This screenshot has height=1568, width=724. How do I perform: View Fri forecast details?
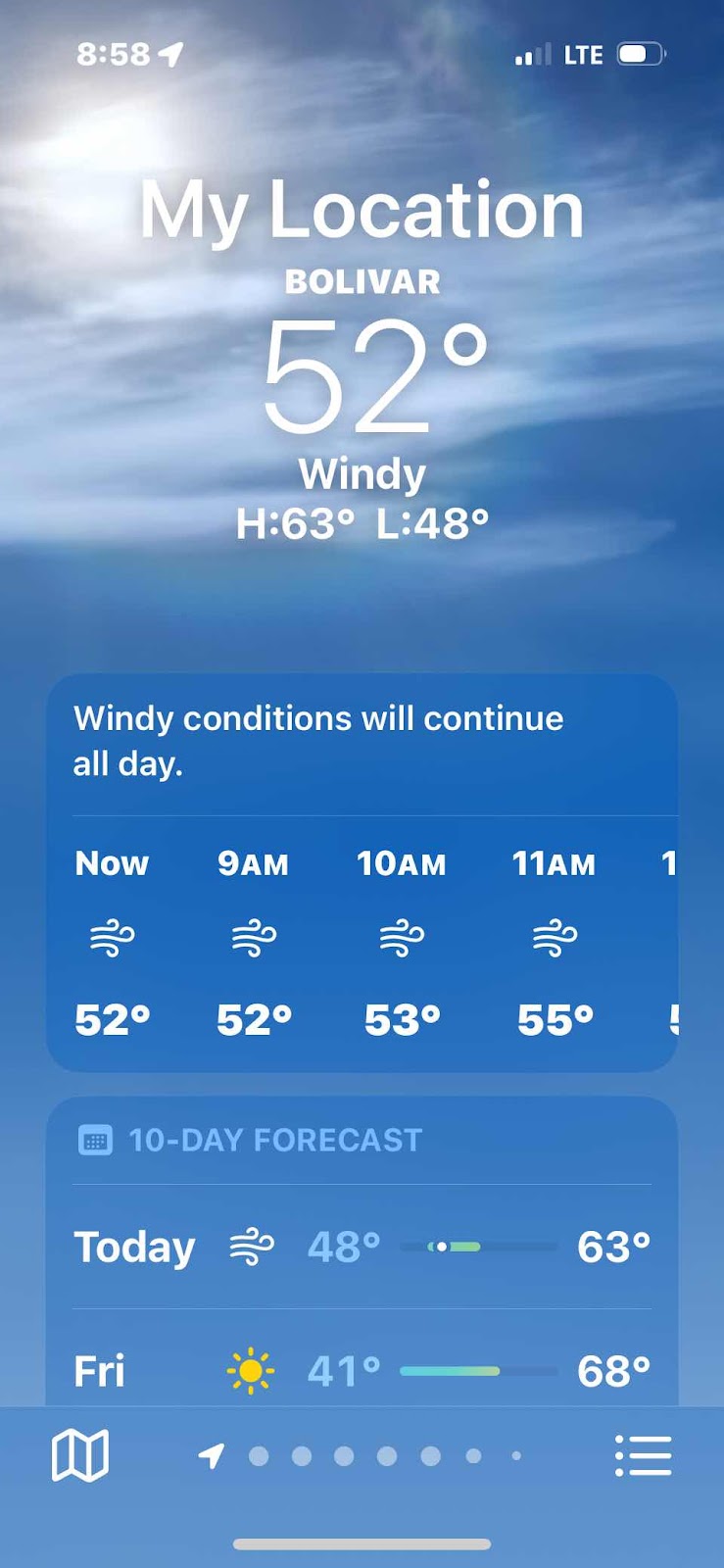(x=362, y=1370)
